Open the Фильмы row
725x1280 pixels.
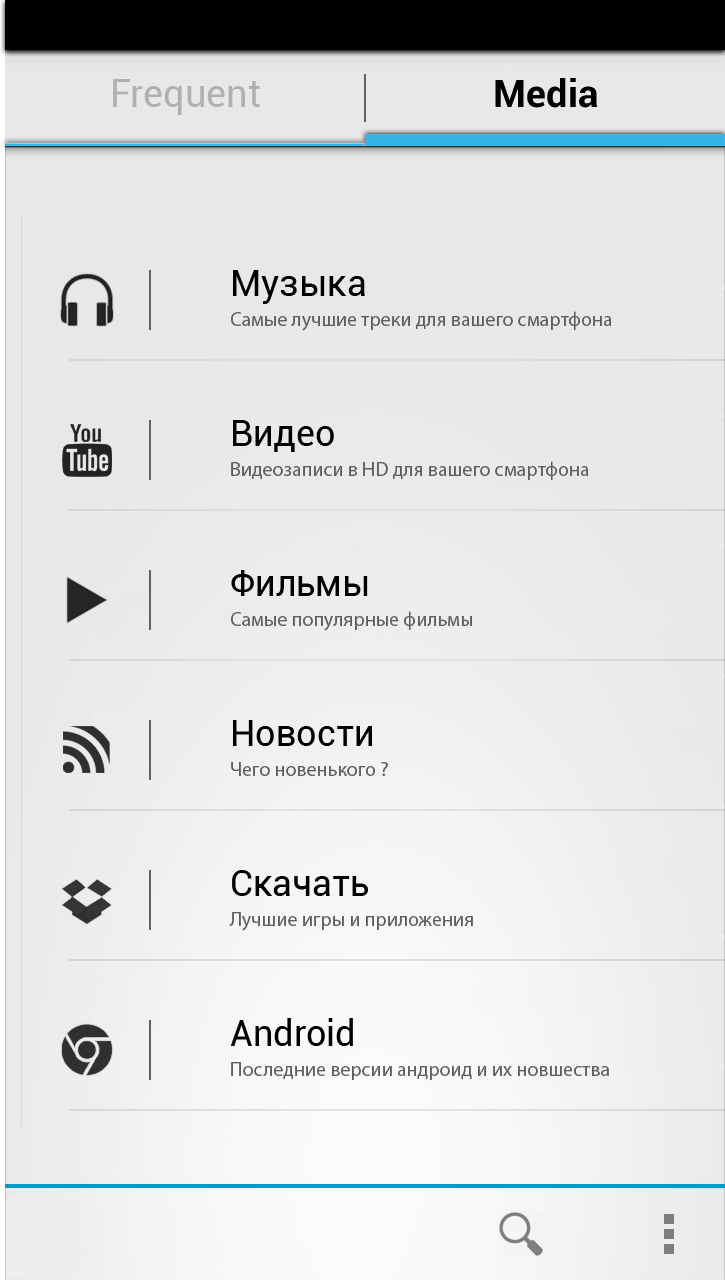coord(373,600)
